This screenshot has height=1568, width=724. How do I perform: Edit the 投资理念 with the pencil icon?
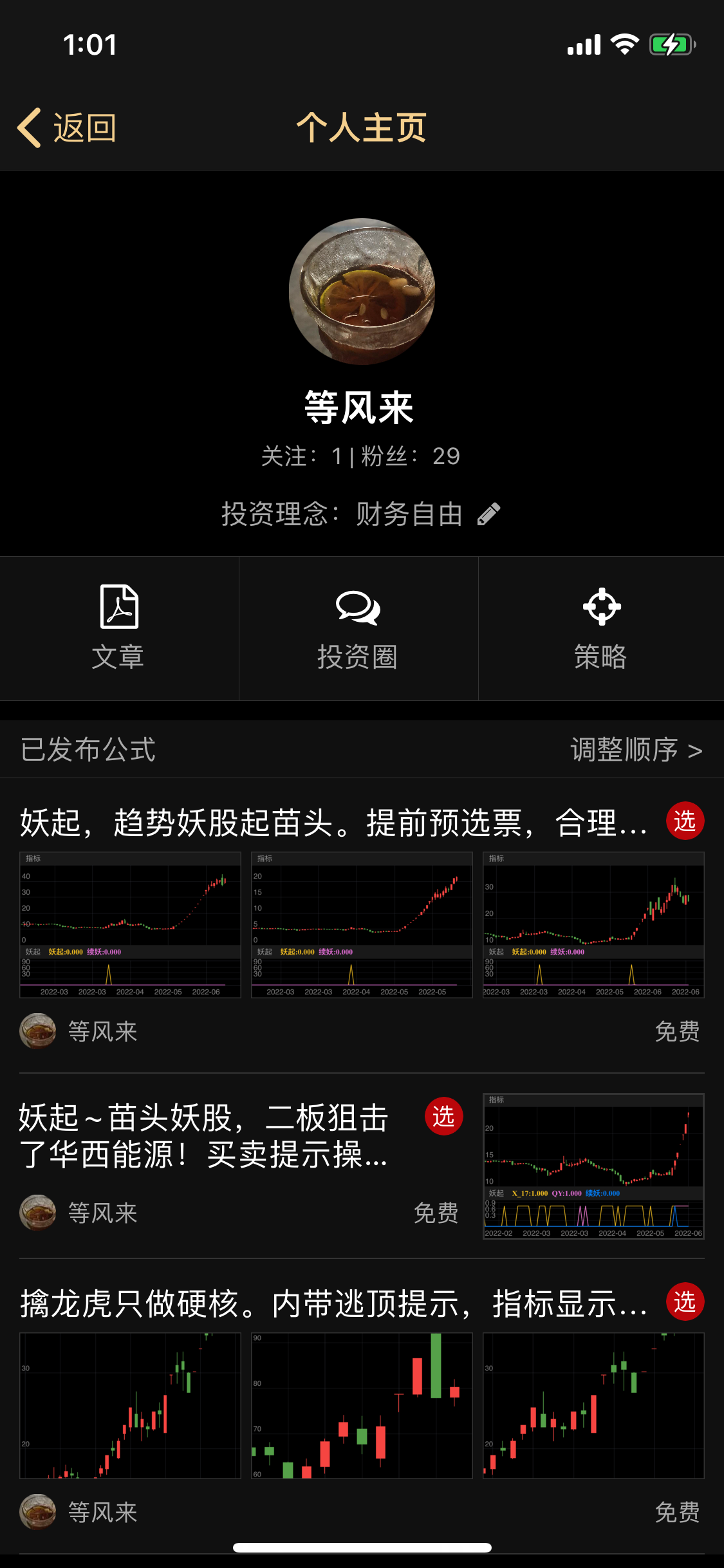[x=489, y=514]
